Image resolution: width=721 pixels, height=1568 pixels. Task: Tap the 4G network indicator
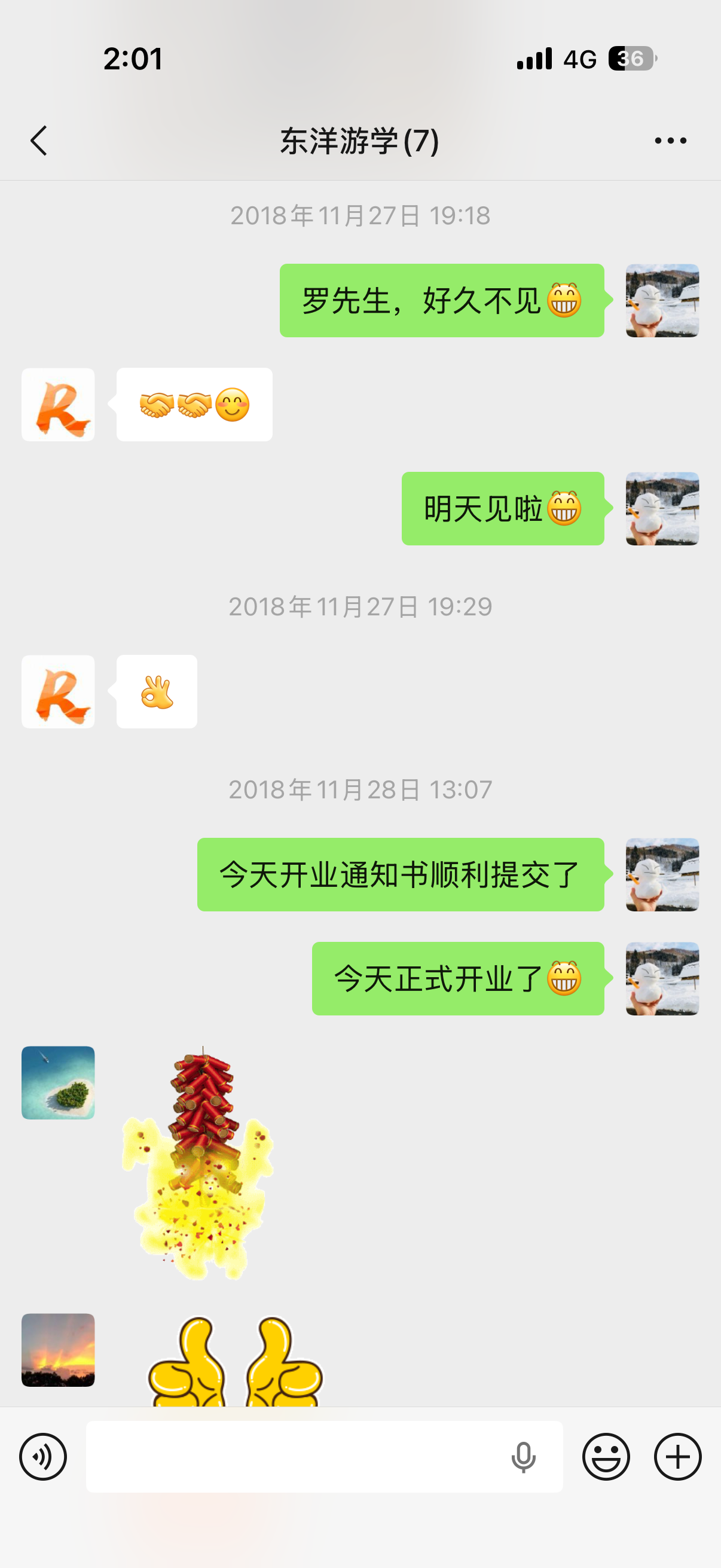tap(579, 59)
